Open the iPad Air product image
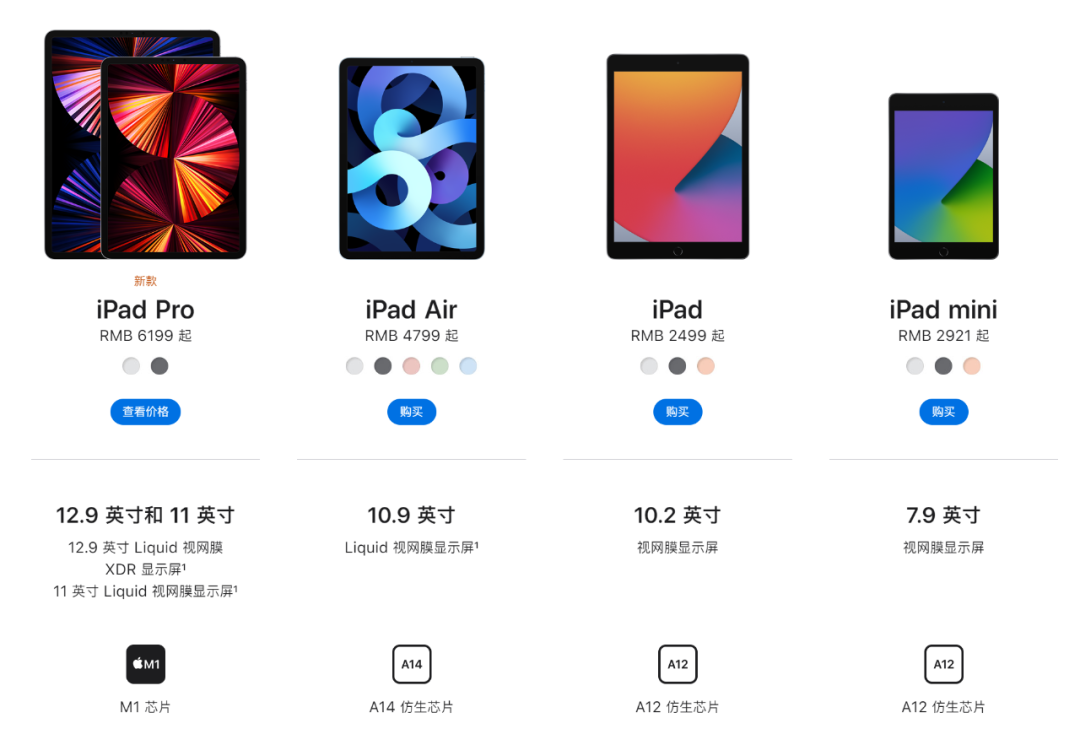This screenshot has height=734, width=1080. point(411,158)
